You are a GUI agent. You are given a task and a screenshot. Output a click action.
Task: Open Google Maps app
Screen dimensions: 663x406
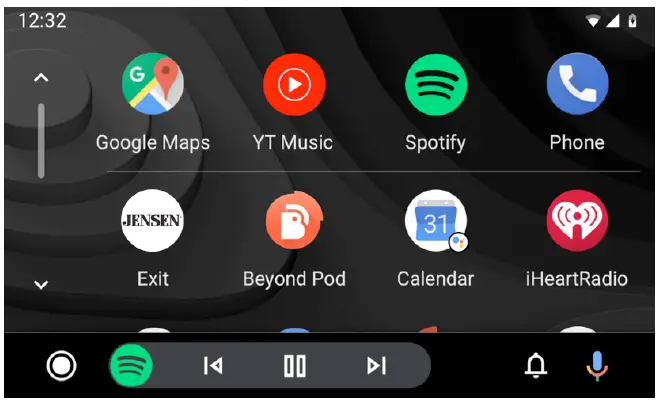[153, 85]
